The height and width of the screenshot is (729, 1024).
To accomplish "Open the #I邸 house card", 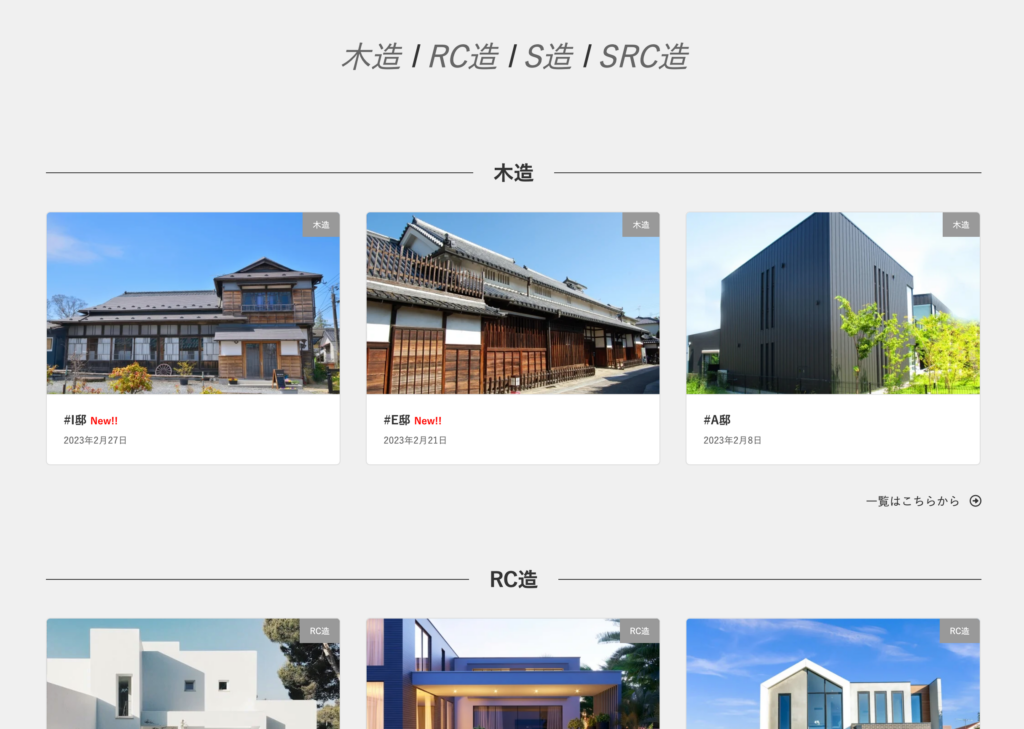I will pos(193,338).
